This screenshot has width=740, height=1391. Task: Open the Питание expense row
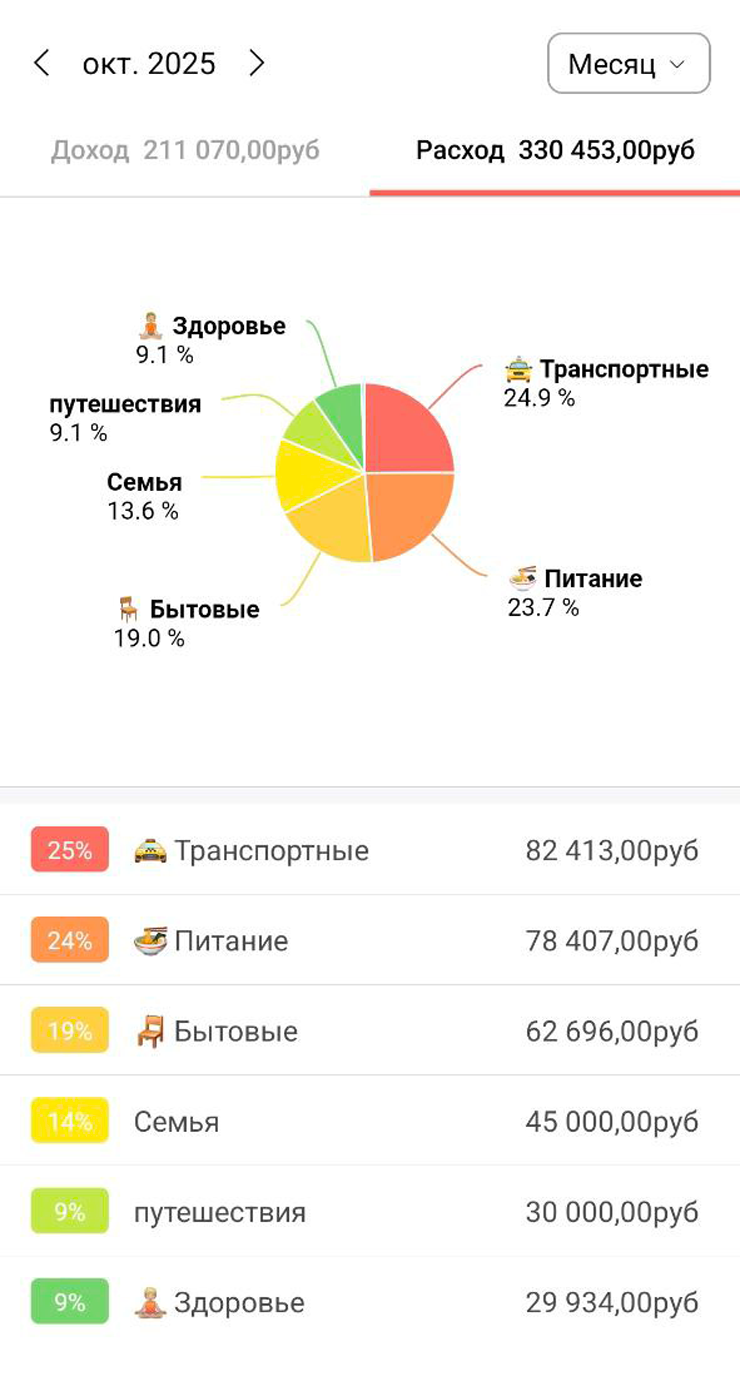370,941
